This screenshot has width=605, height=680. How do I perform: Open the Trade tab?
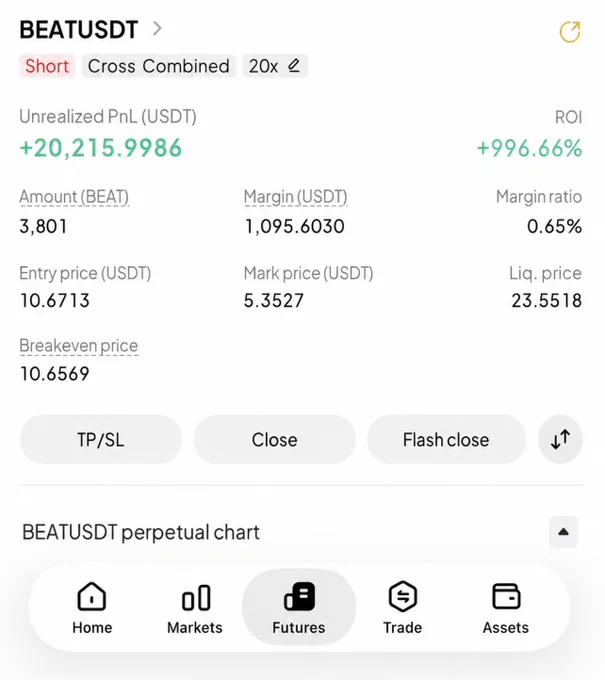point(402,608)
